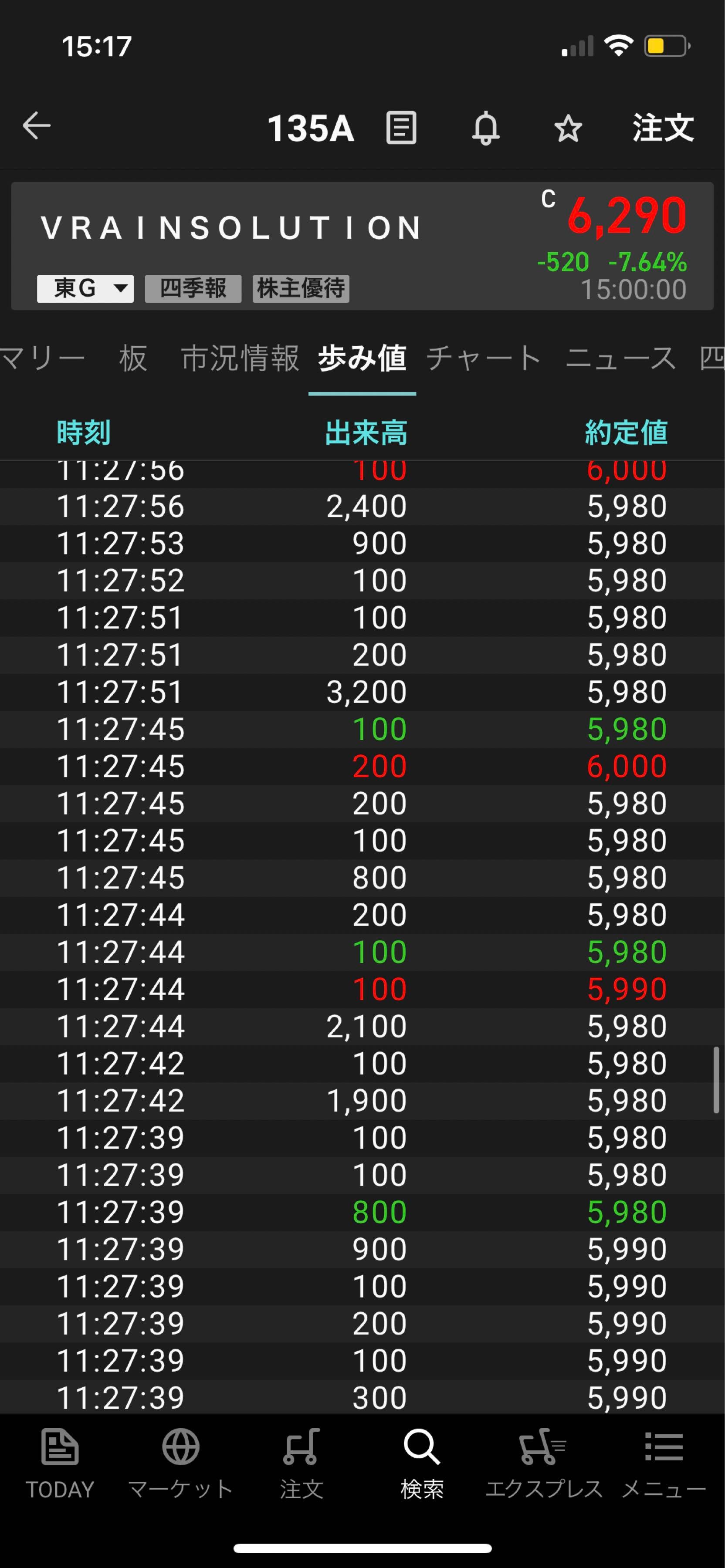Open the エクスプレス bottom tab
Screen dimensions: 725x1568
pyautogui.click(x=544, y=1463)
